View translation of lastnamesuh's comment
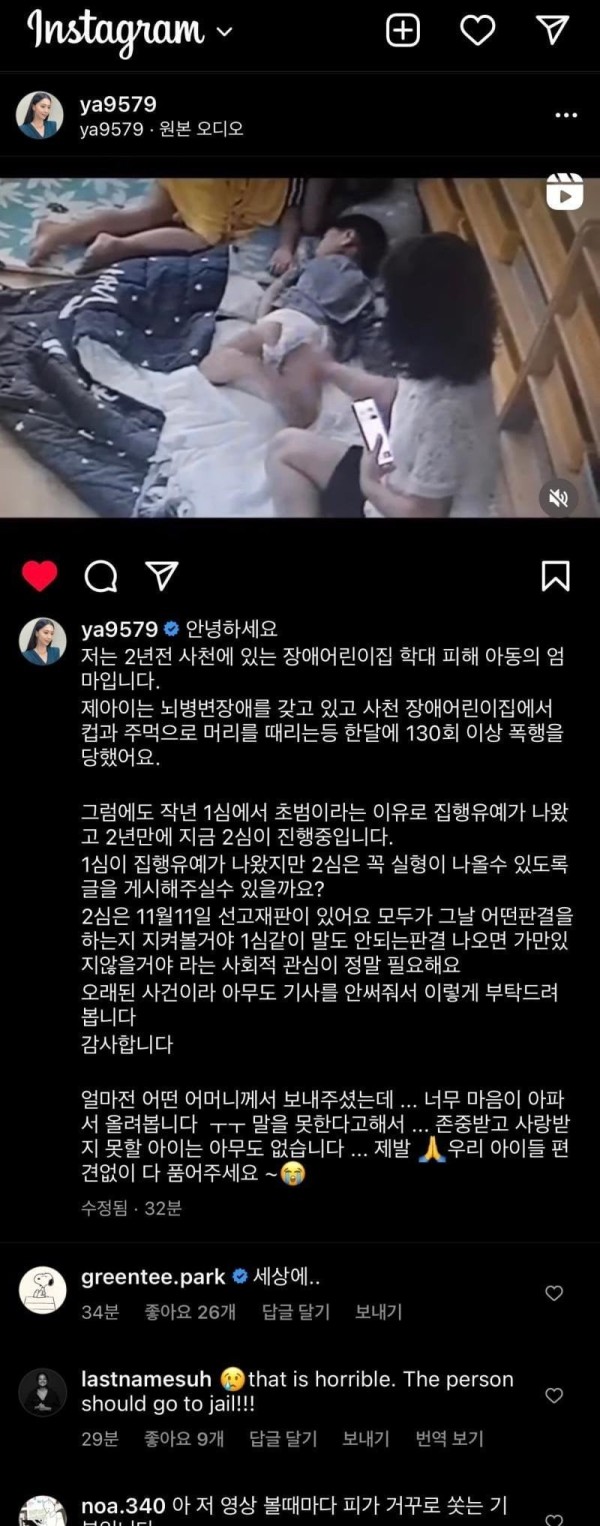 pos(449,1439)
